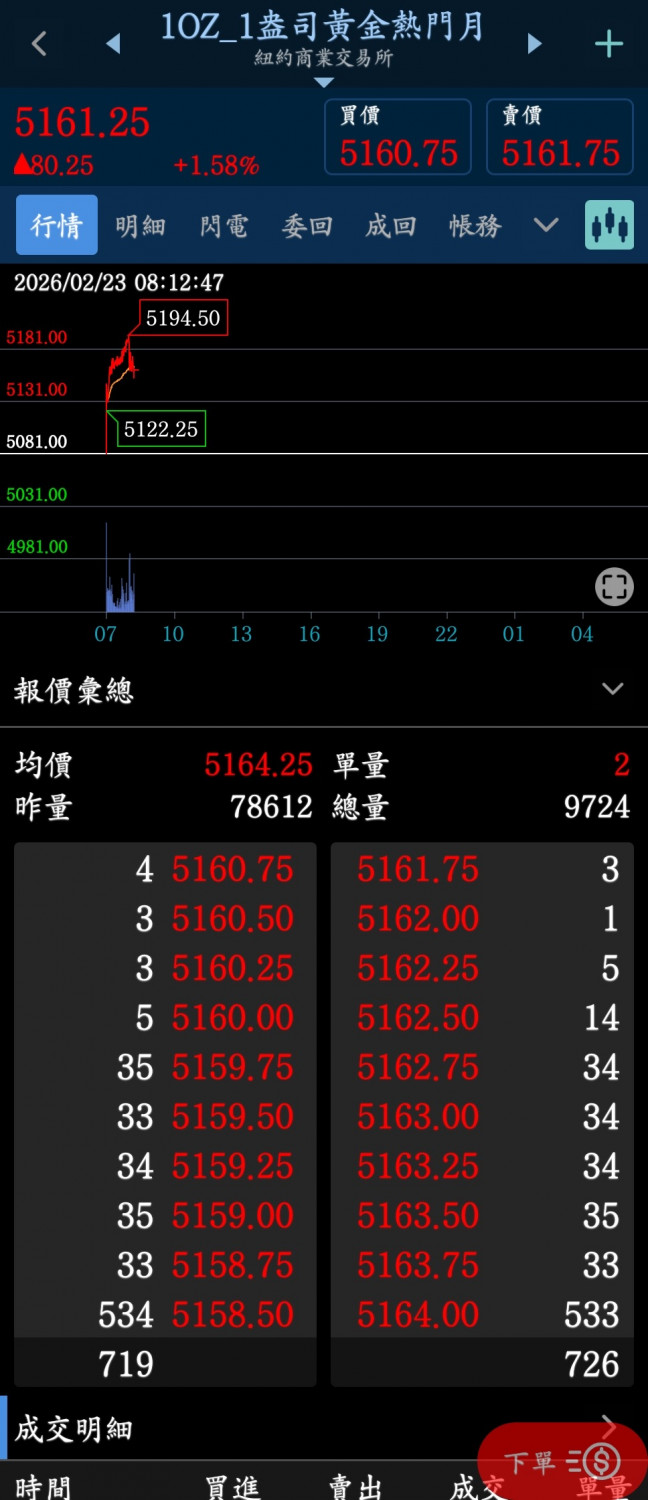Expand the chart to fullscreen
648x1500 pixels.
tap(614, 586)
